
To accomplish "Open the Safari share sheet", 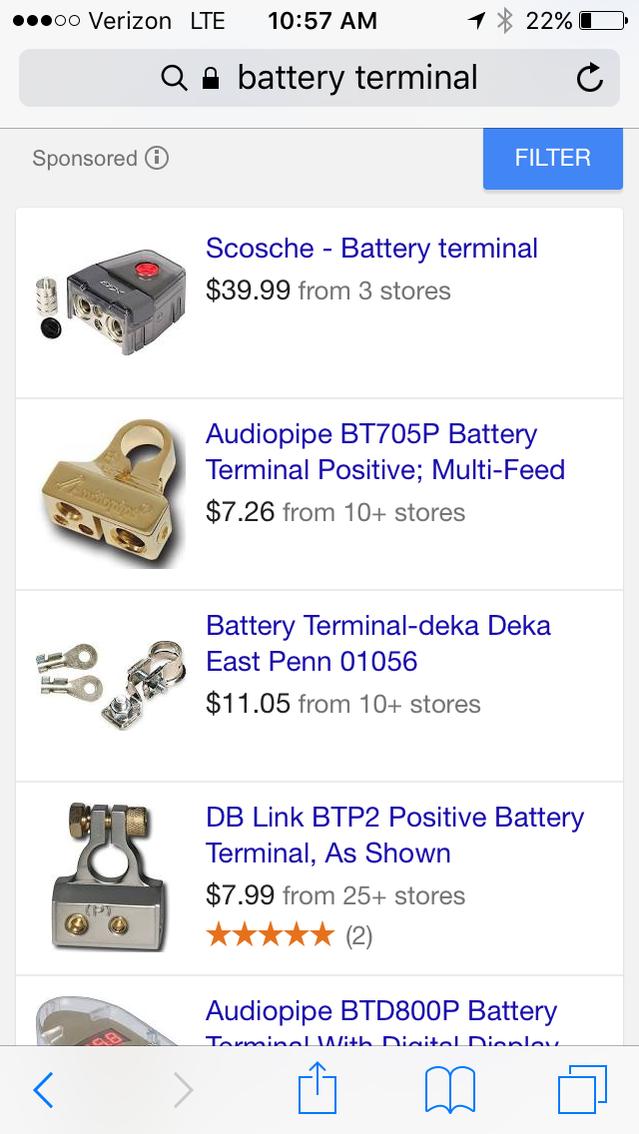I will 318,1087.
